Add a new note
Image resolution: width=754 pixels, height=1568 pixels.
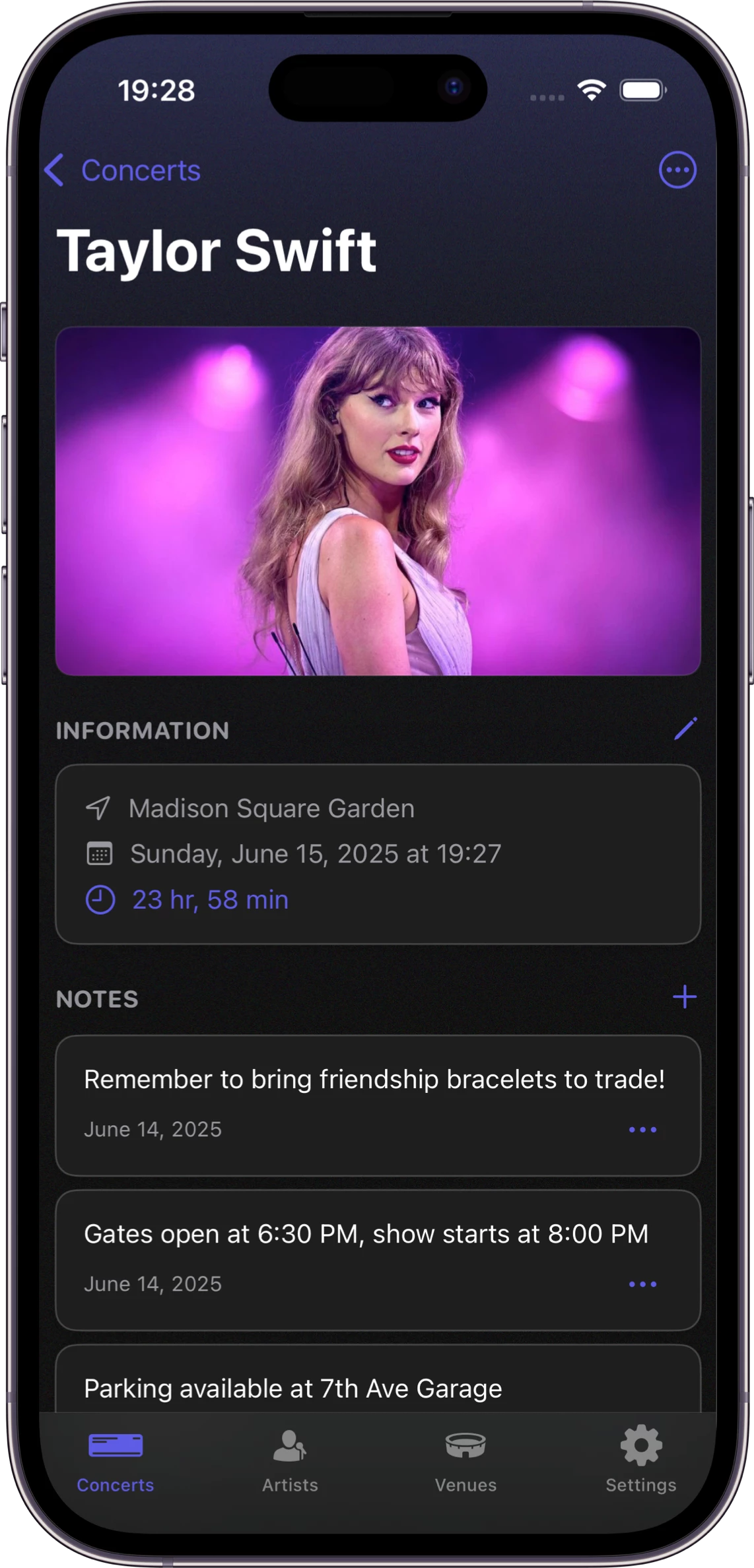[x=685, y=997]
